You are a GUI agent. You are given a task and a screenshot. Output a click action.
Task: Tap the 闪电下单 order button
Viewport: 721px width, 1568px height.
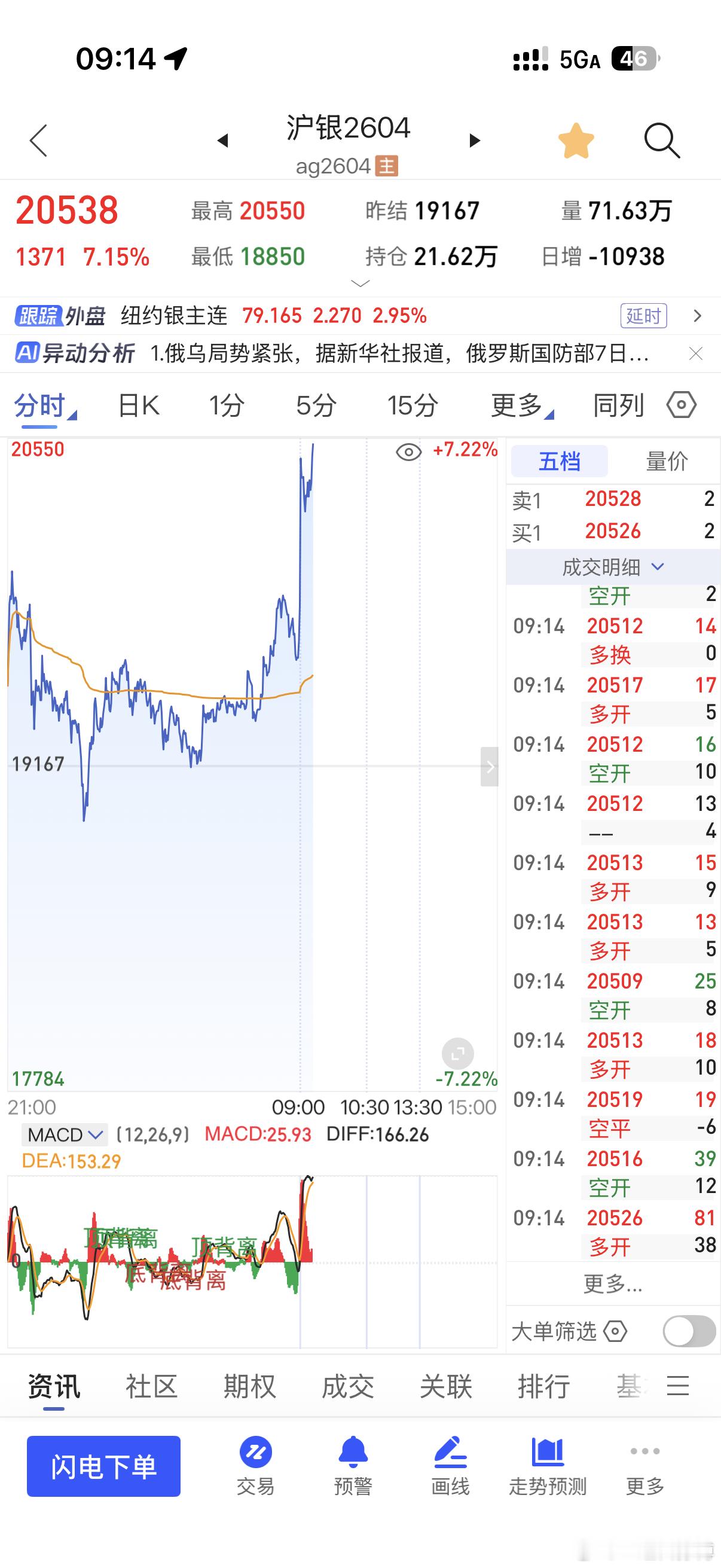103,1465
